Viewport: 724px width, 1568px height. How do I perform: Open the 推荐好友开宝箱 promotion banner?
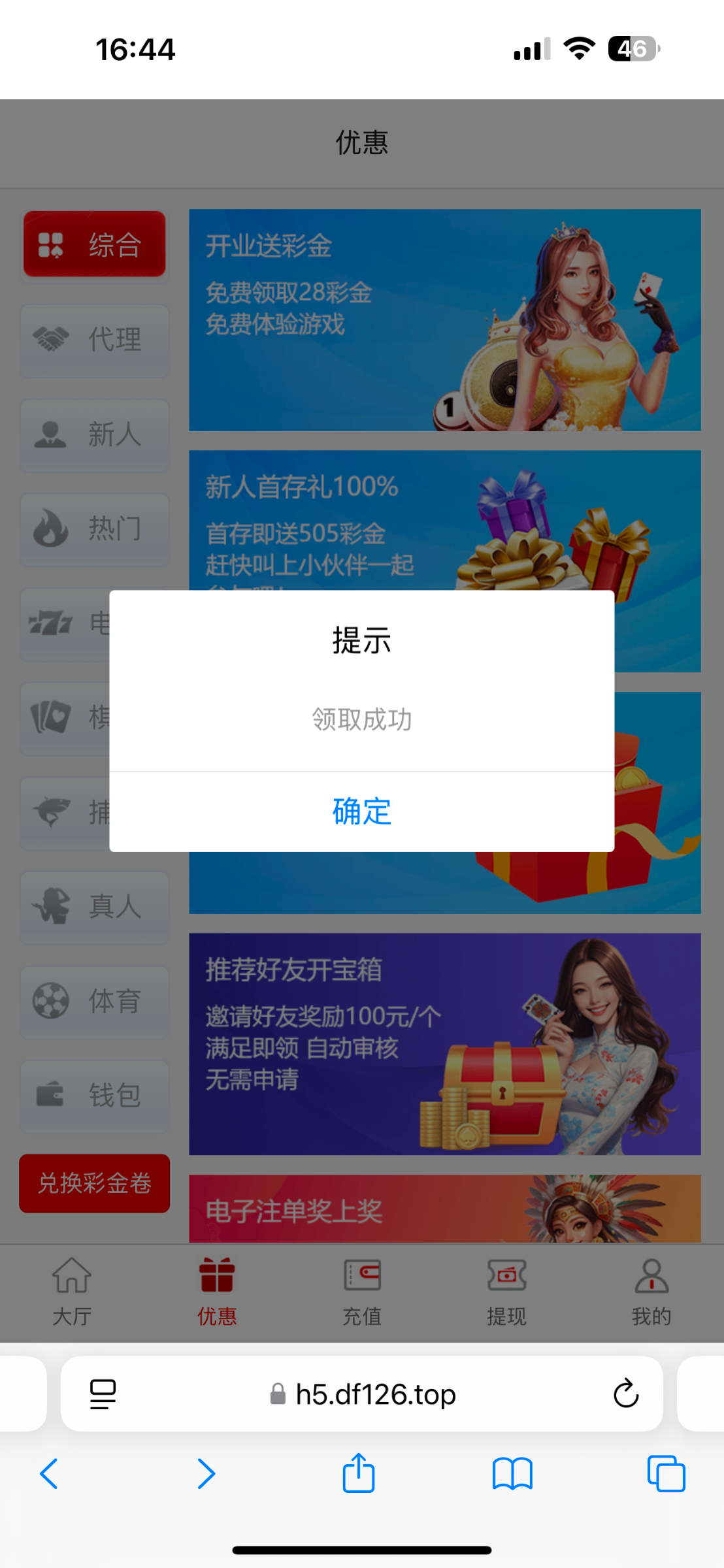(x=444, y=1043)
